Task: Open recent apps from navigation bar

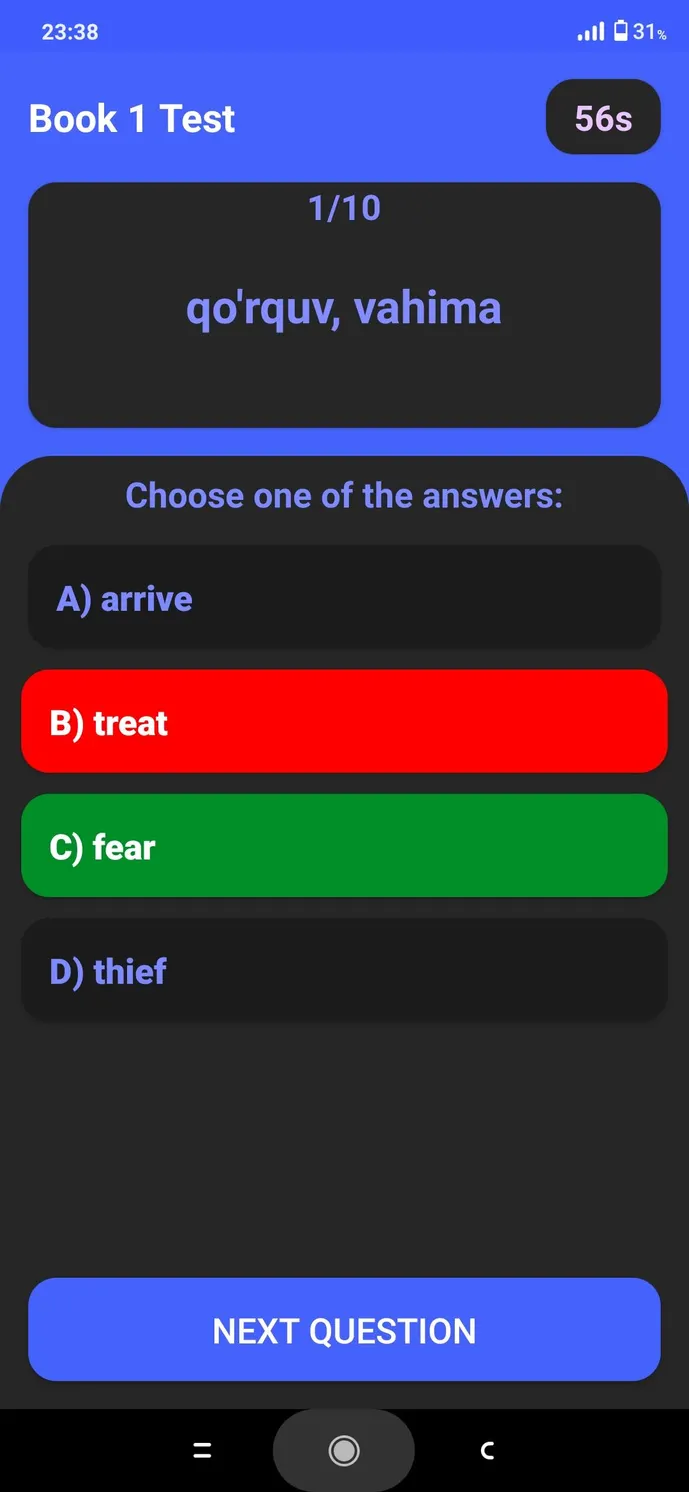Action: coord(202,1451)
